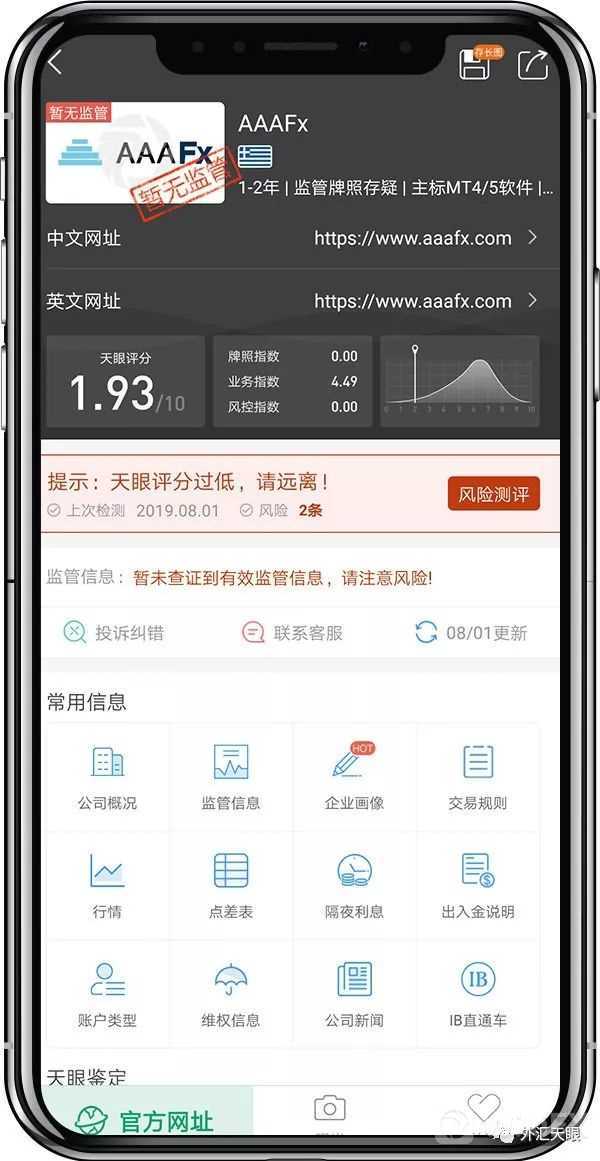The width and height of the screenshot is (600, 1161).
Task: Open 监管信息 grid item
Action: [231, 777]
